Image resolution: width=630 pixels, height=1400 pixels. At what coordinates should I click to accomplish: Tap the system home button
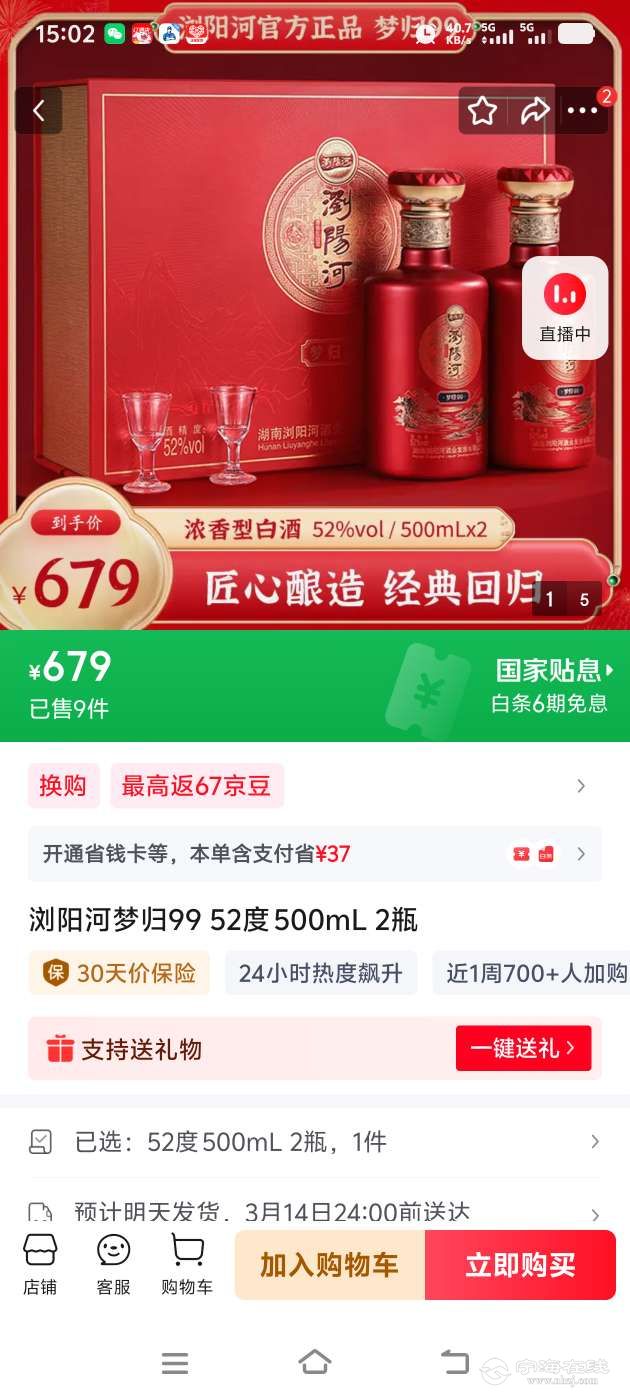coord(314,1361)
